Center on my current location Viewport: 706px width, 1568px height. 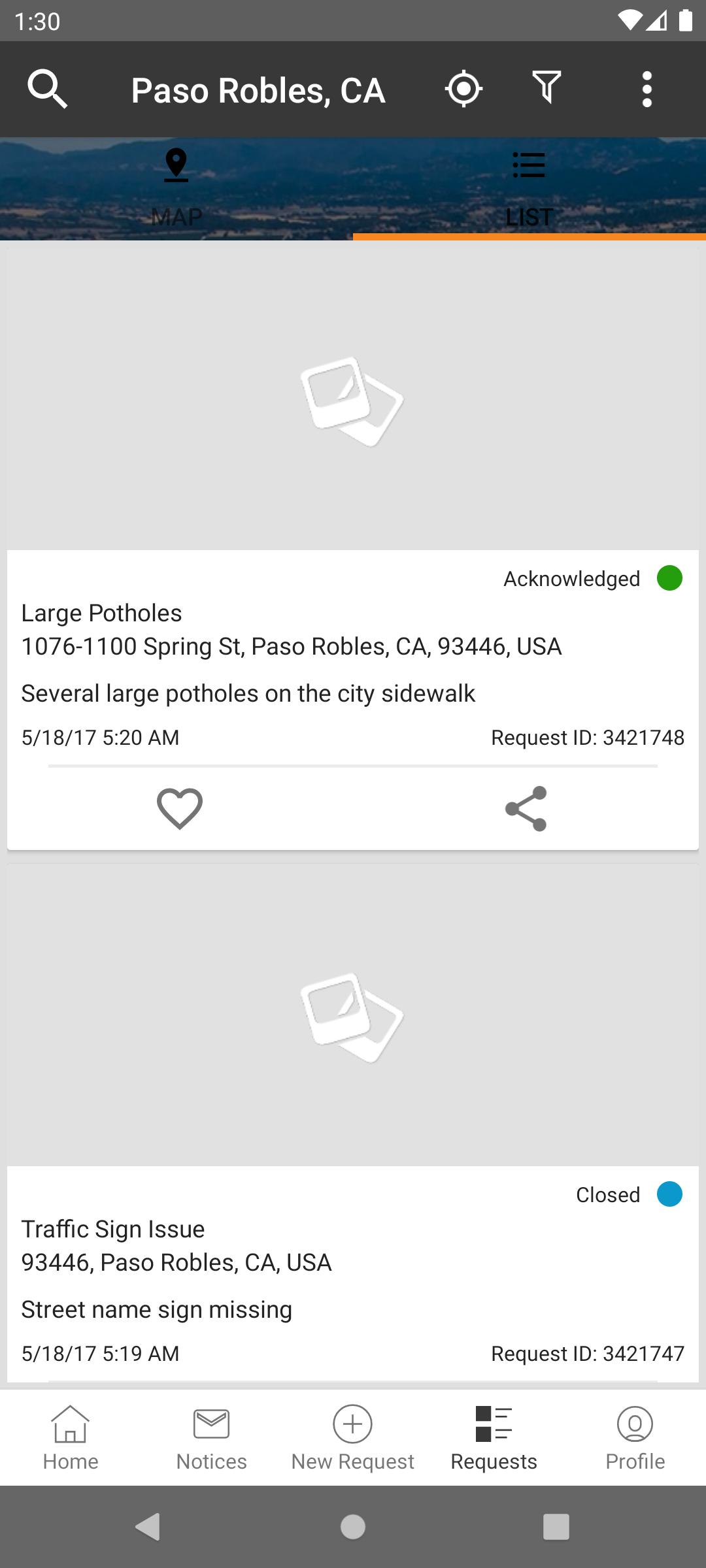tap(463, 89)
